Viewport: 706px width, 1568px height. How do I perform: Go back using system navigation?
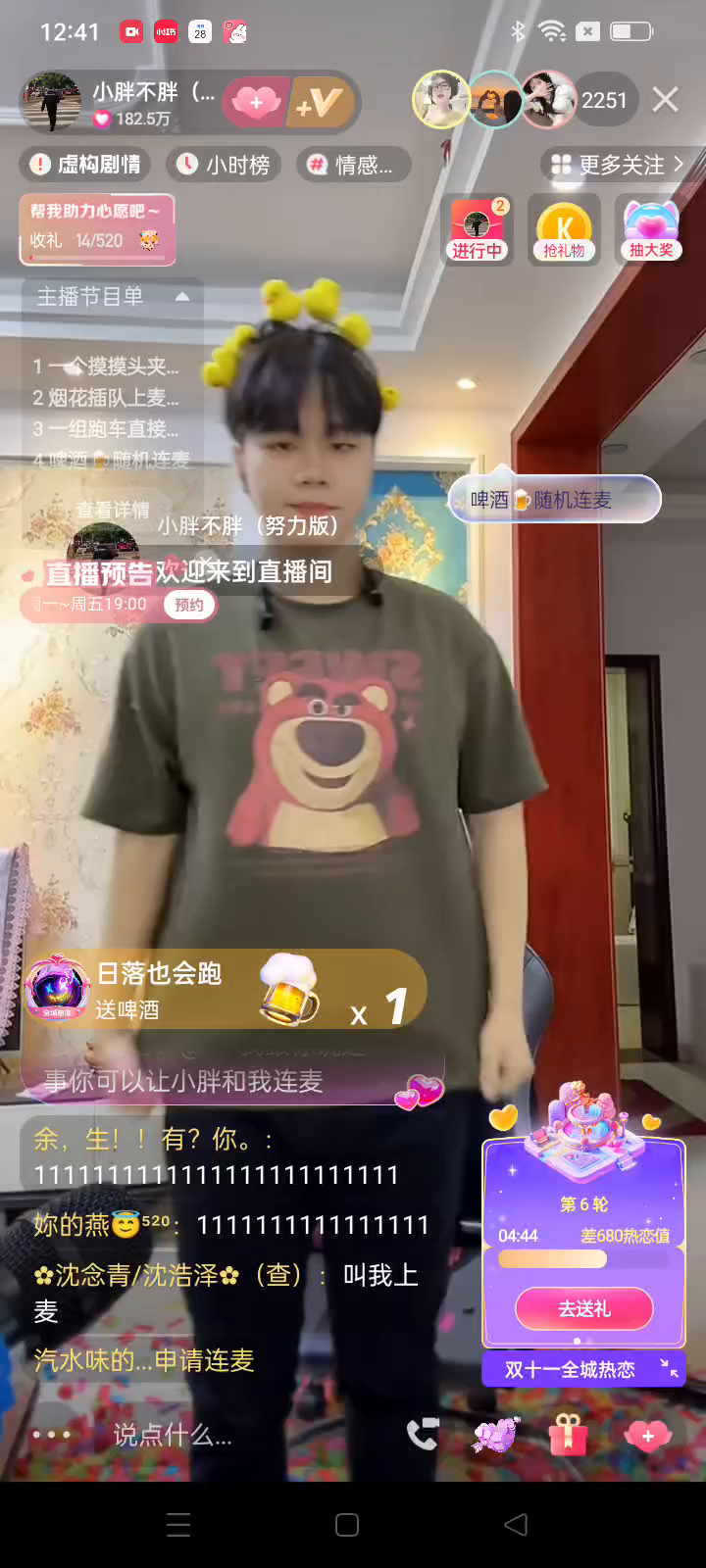coord(516,1524)
